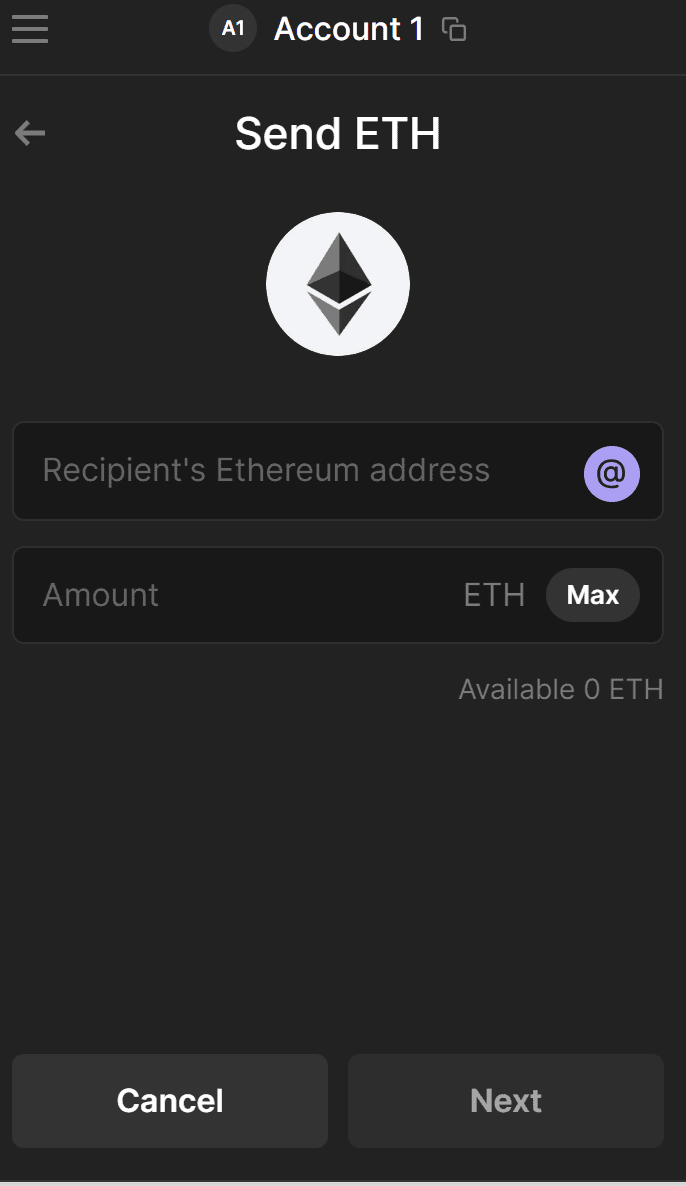This screenshot has height=1186, width=686.
Task: Cancel sending ETH
Action: click(x=170, y=1100)
